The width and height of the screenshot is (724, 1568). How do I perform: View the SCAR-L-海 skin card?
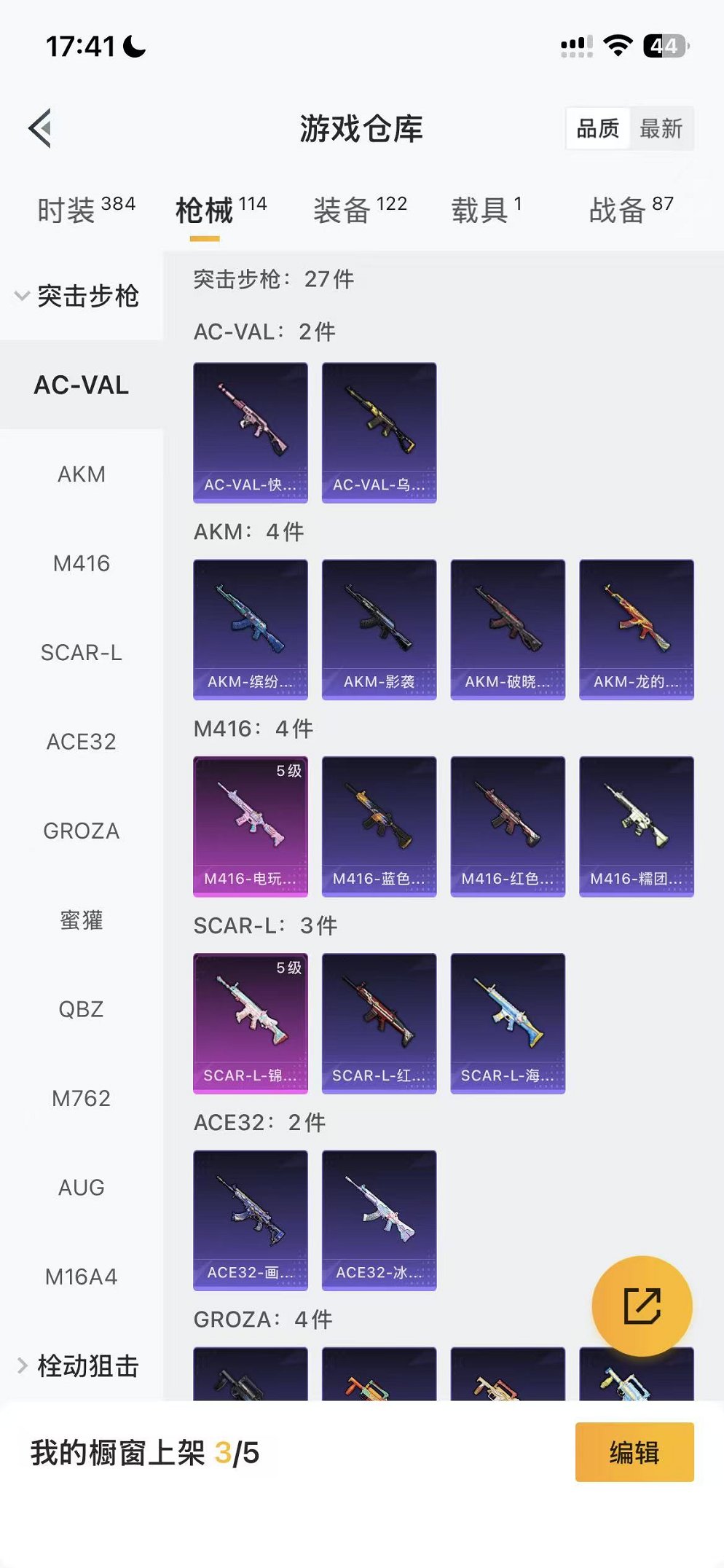coord(508,1023)
